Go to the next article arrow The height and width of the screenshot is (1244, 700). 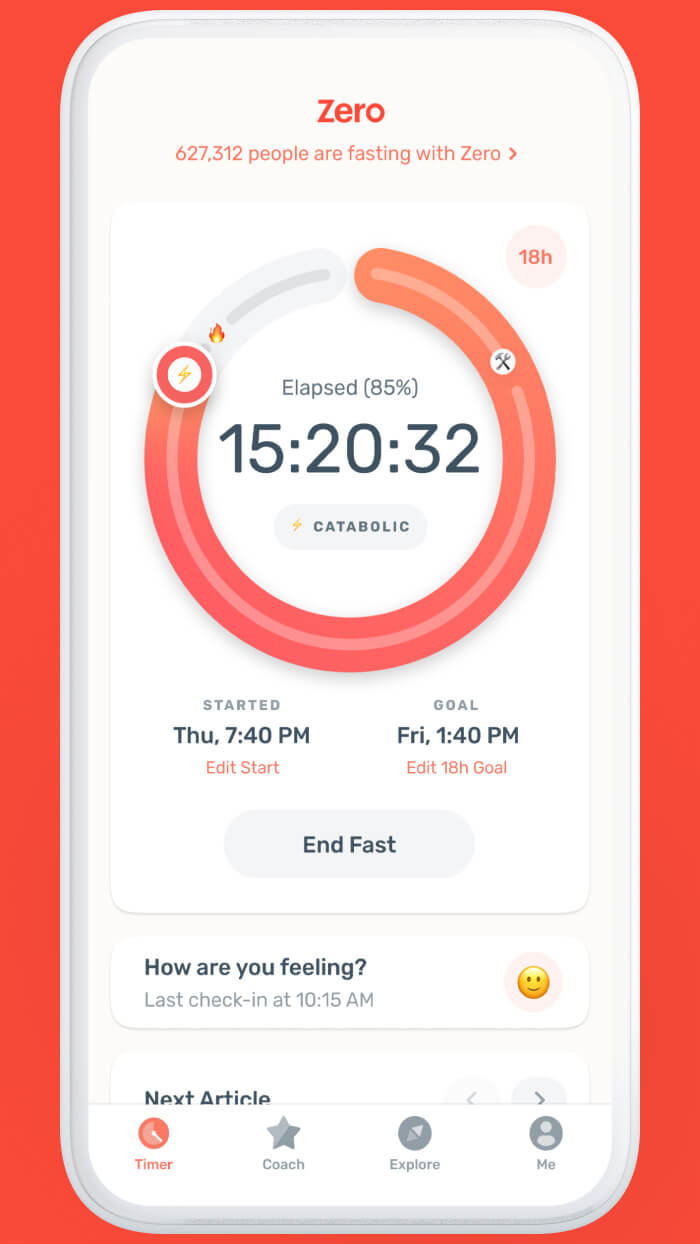[539, 1094]
